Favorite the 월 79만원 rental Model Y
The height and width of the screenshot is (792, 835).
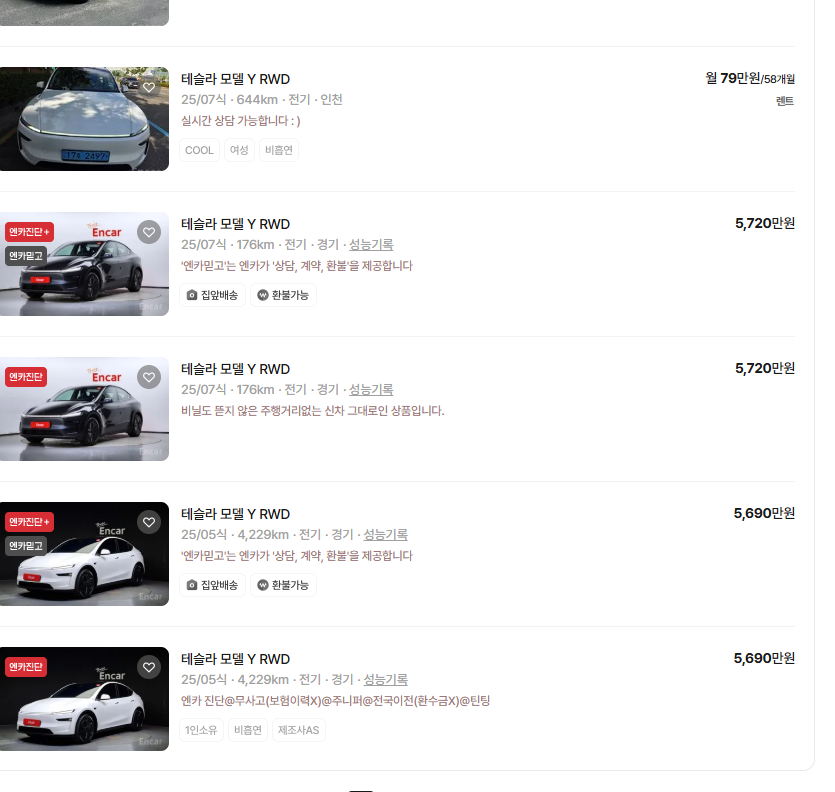[x=149, y=87]
